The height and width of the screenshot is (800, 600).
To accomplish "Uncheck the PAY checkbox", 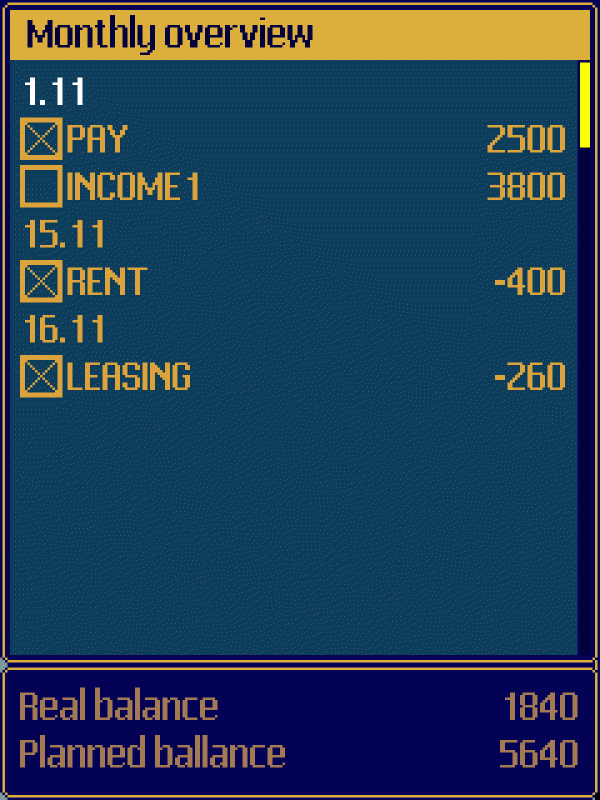I will click(x=41, y=139).
